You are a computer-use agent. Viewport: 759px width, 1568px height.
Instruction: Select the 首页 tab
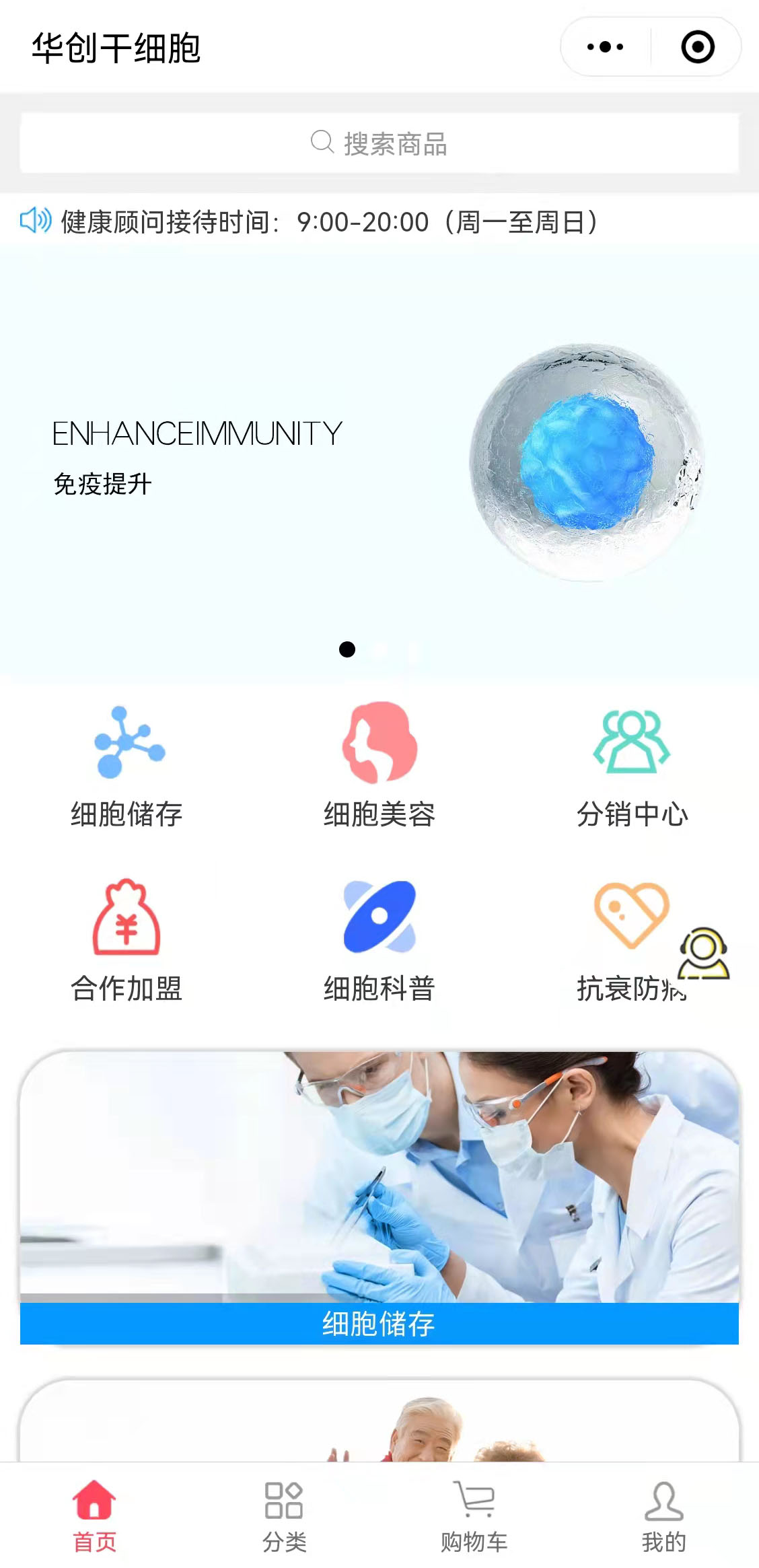coord(94,1516)
